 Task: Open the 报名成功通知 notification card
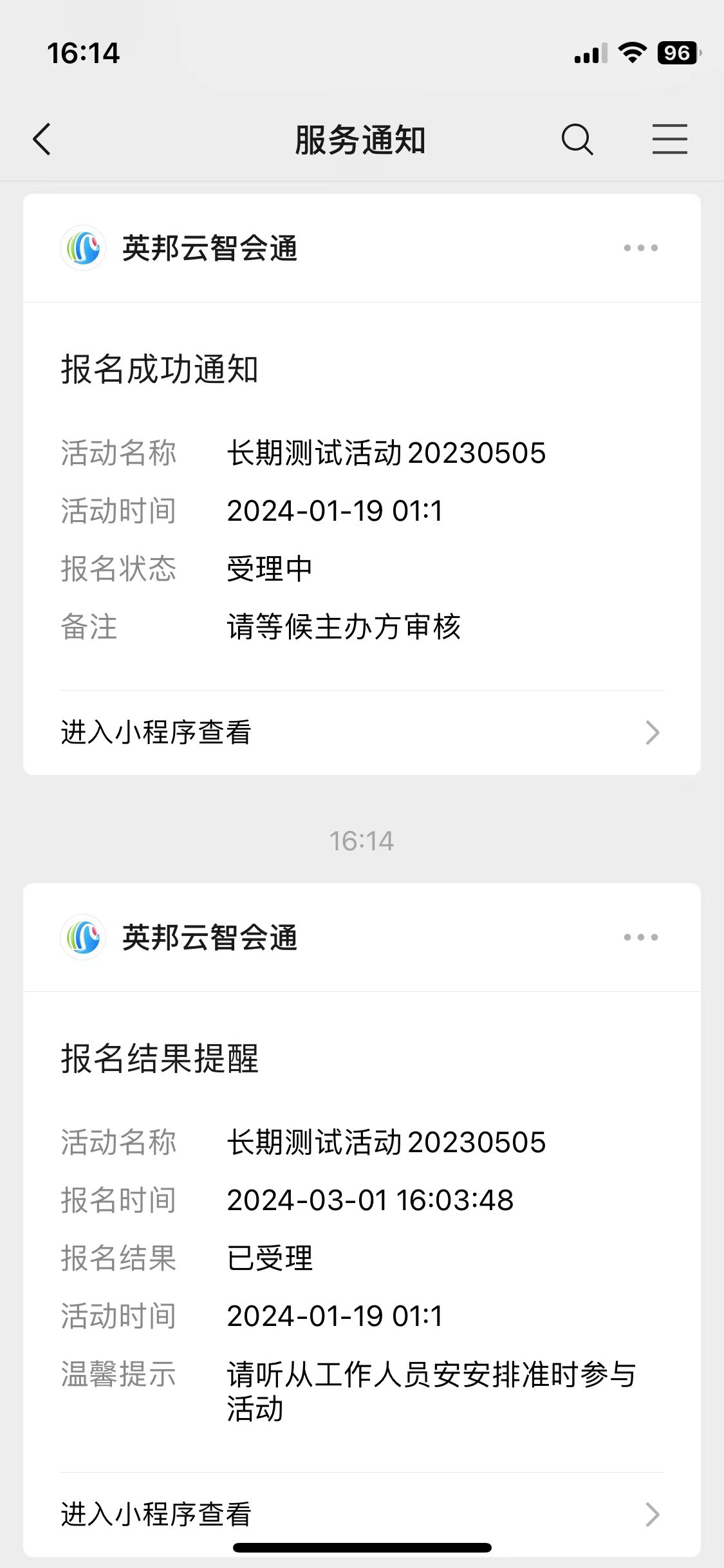point(362,496)
